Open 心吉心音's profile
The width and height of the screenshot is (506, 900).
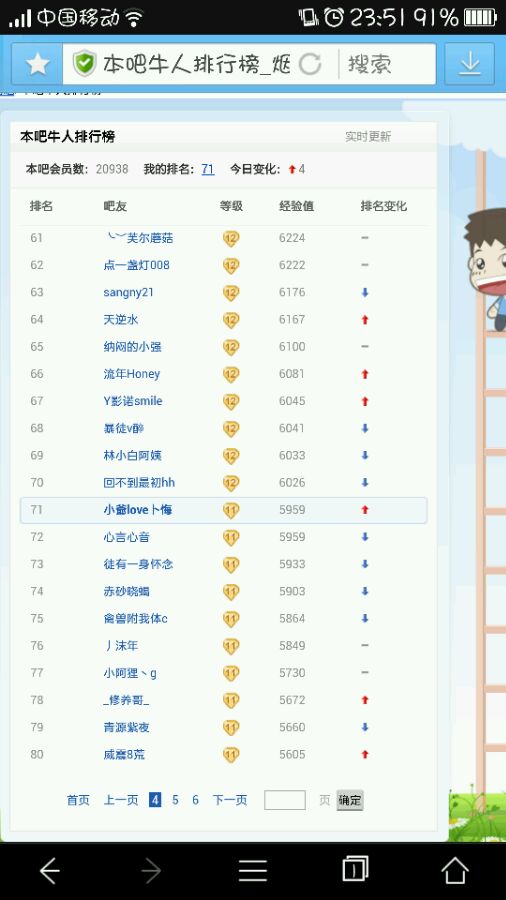[x=126, y=537]
